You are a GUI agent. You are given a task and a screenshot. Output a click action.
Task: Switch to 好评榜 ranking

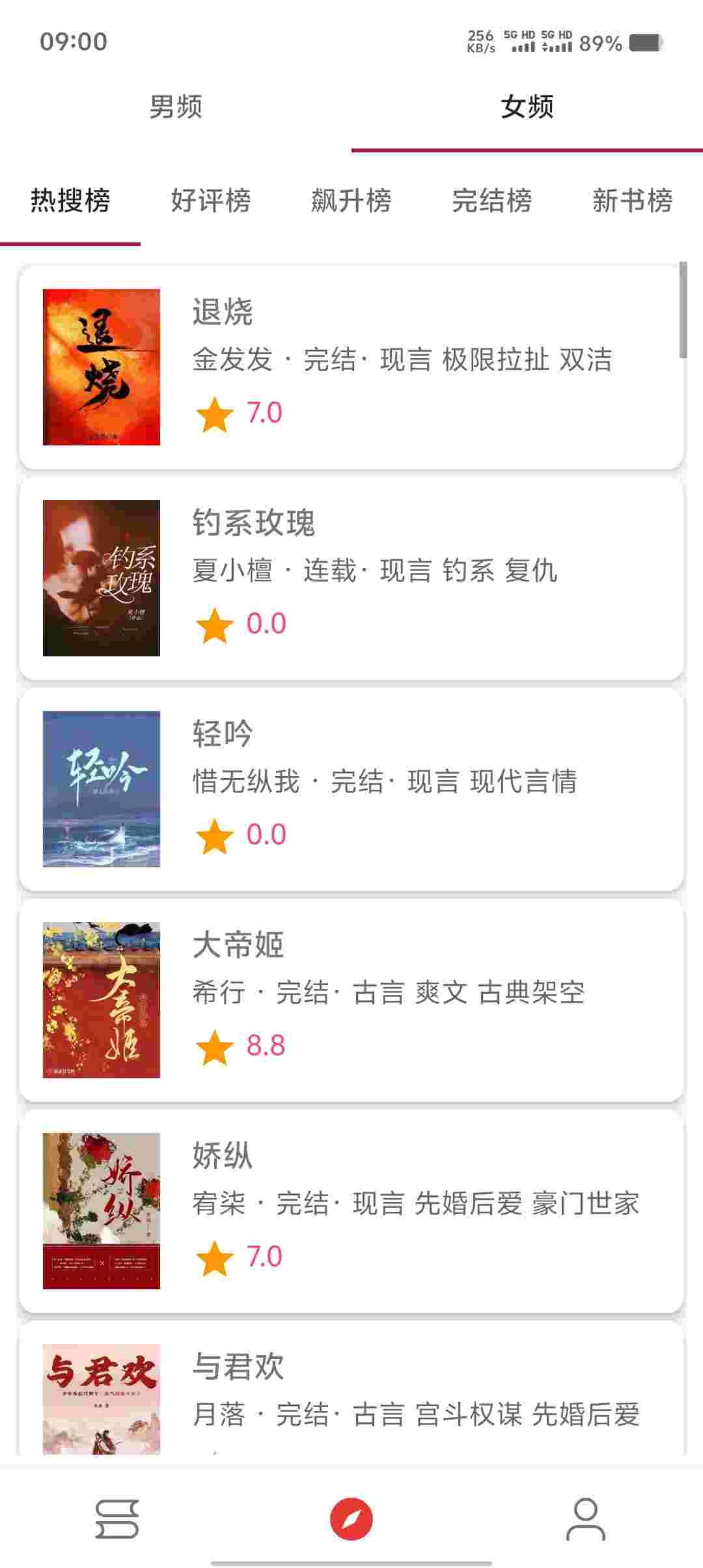(211, 201)
